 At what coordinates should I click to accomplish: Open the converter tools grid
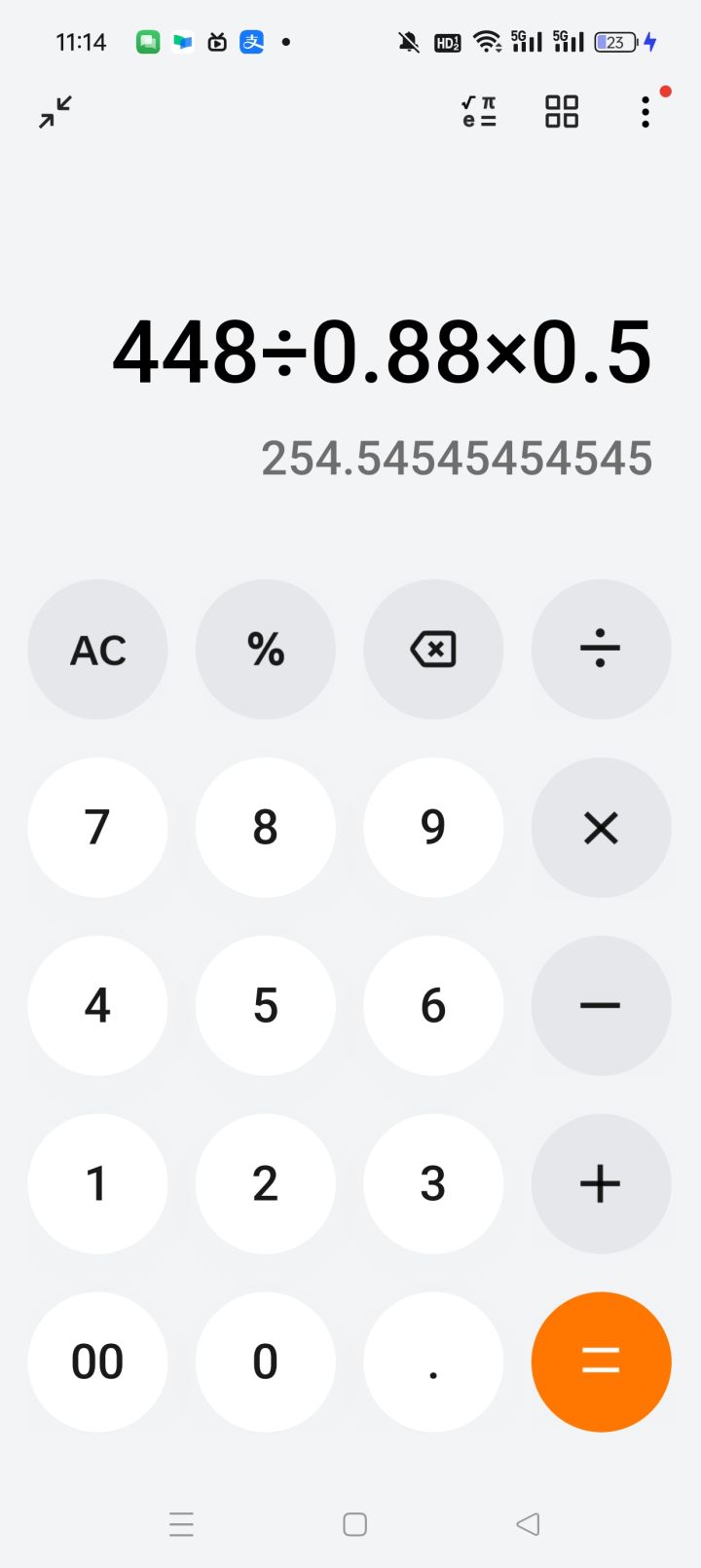point(562,112)
